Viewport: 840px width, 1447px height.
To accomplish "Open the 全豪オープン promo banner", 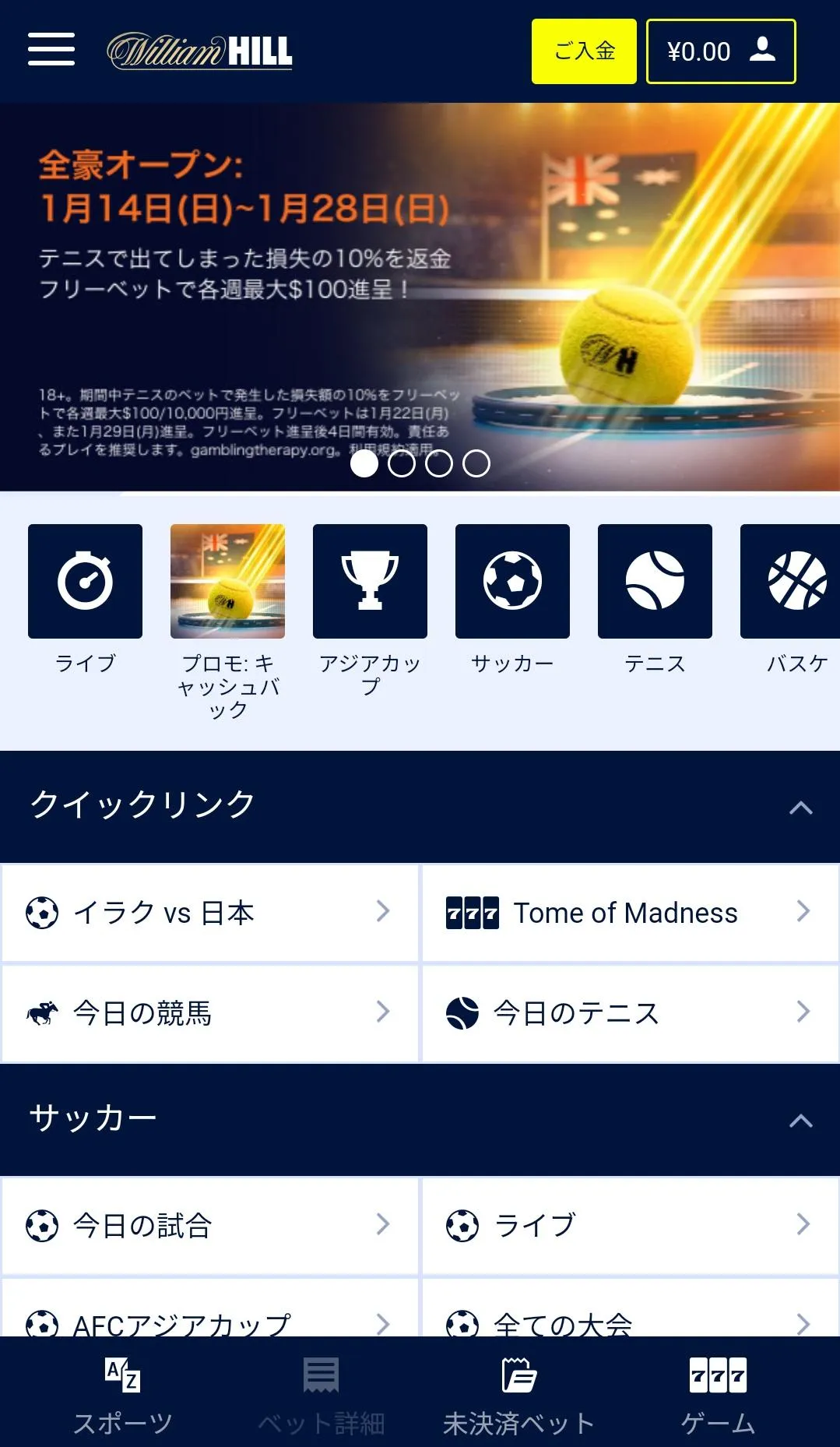I will coord(420,296).
